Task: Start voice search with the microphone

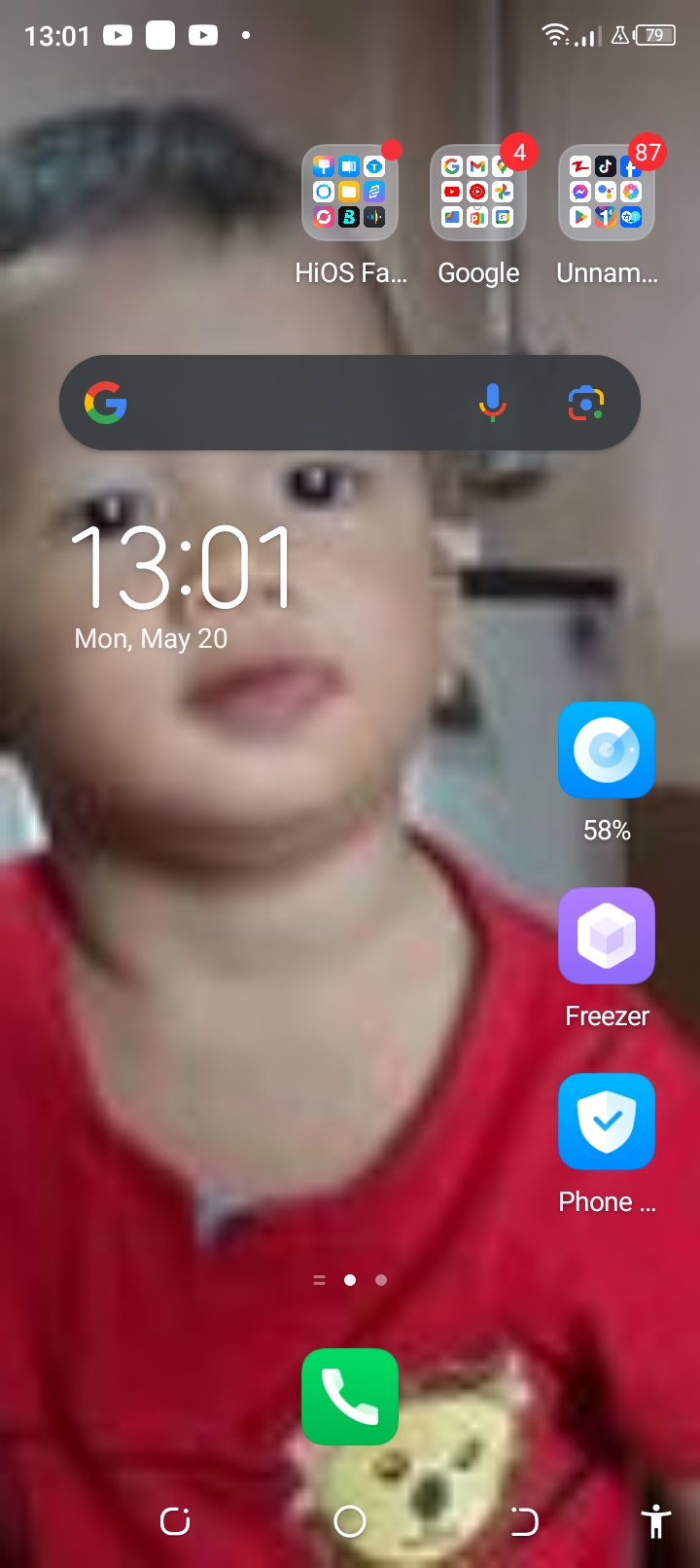Action: [x=493, y=403]
